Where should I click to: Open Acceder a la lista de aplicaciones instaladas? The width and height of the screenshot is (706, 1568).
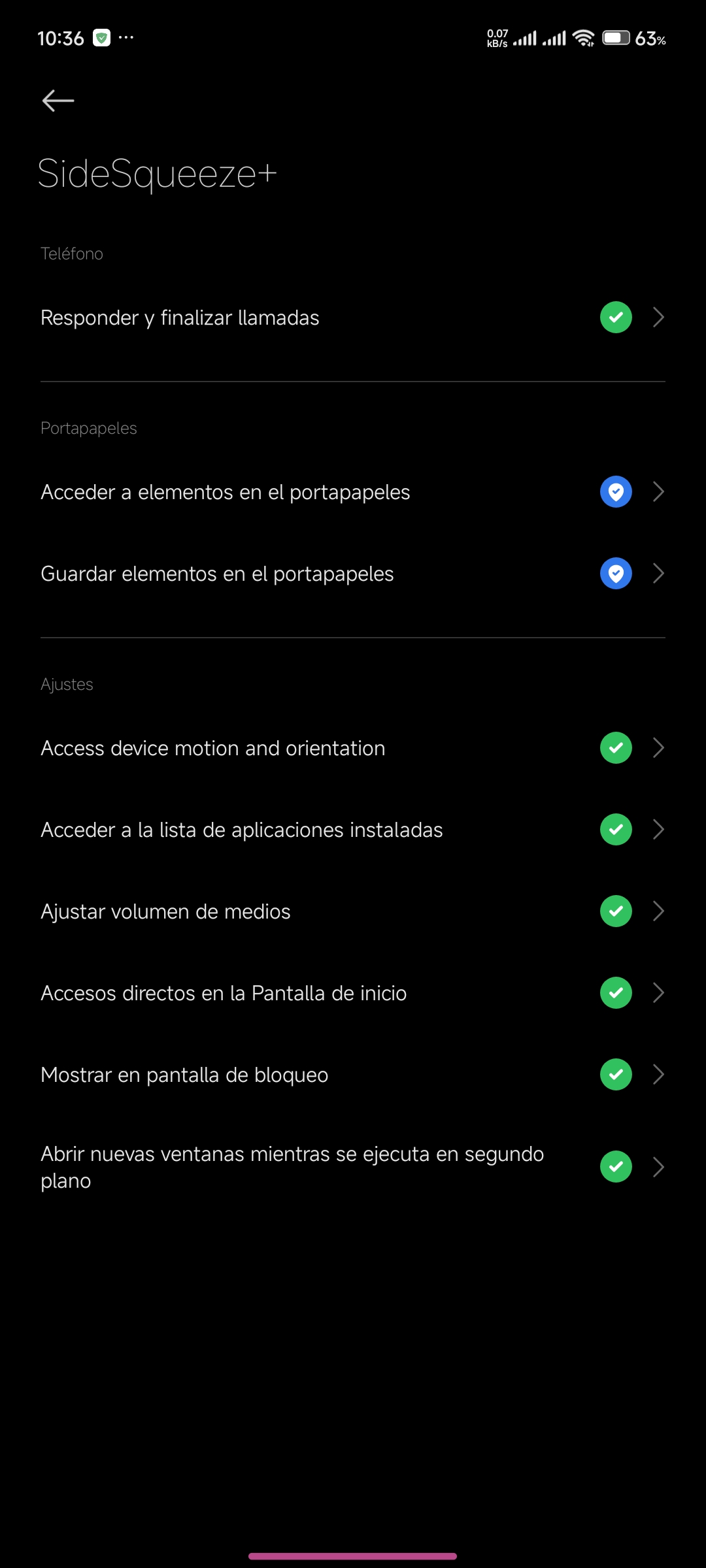353,830
